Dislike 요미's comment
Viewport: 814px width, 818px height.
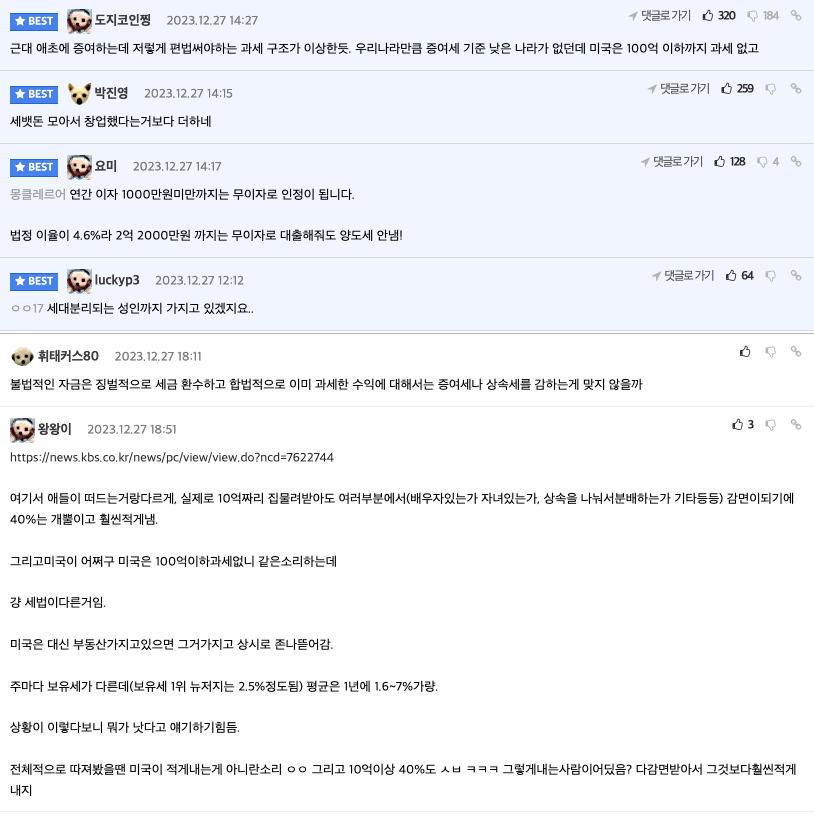pyautogui.click(x=762, y=161)
